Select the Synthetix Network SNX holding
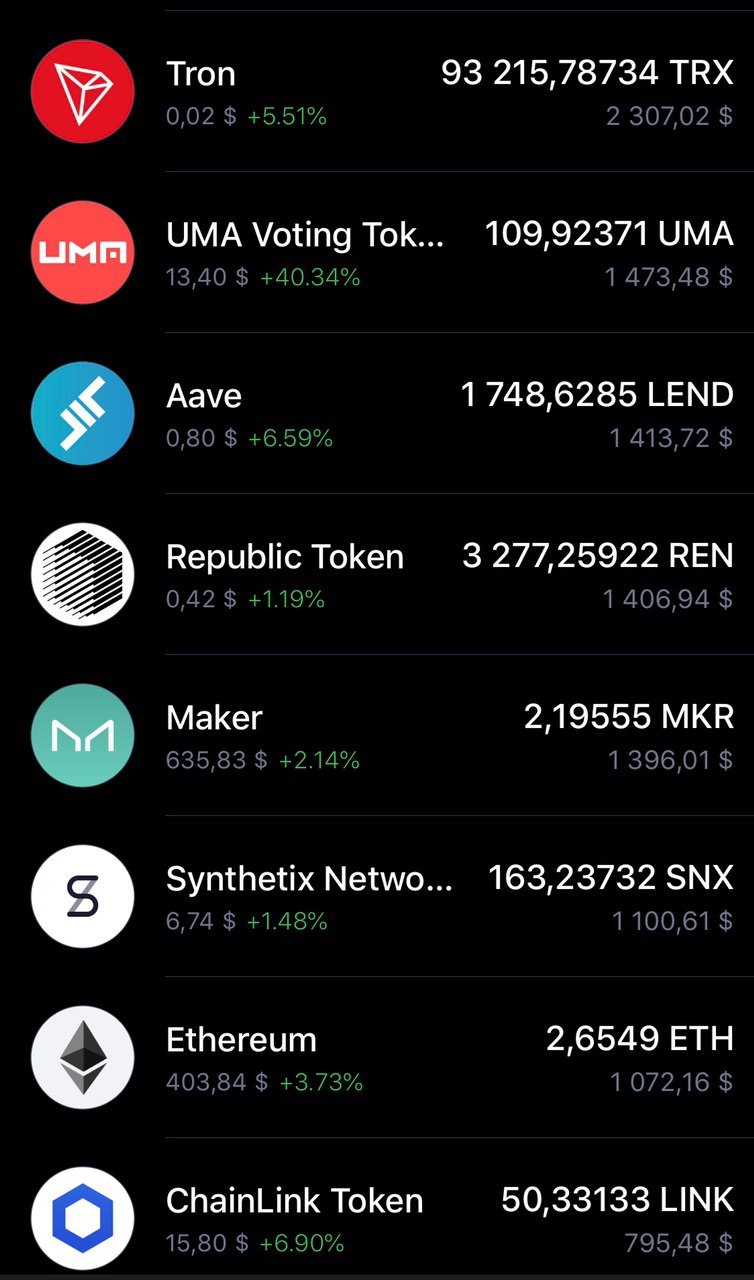754x1280 pixels. [x=377, y=896]
